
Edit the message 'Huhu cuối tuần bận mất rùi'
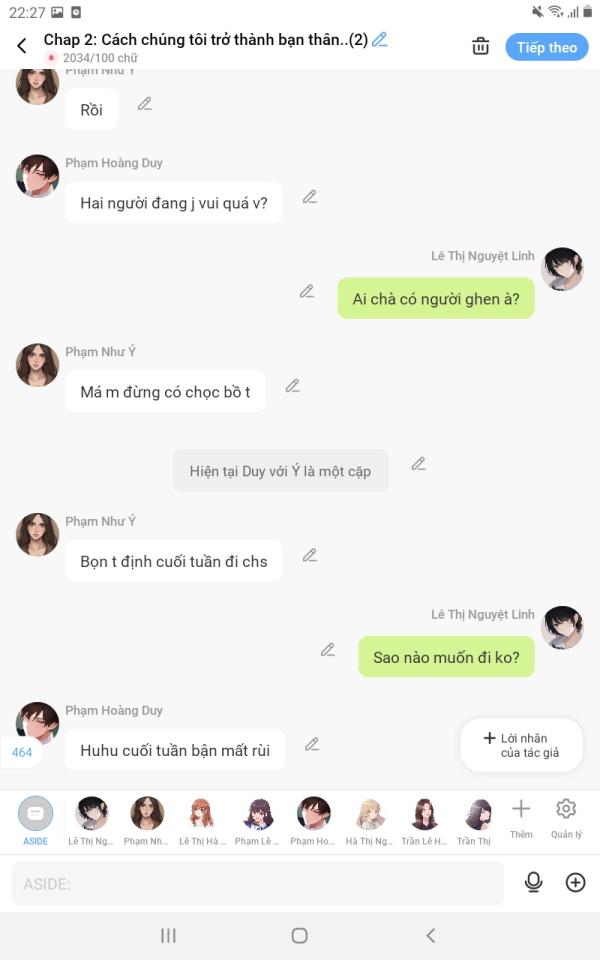pyautogui.click(x=312, y=745)
